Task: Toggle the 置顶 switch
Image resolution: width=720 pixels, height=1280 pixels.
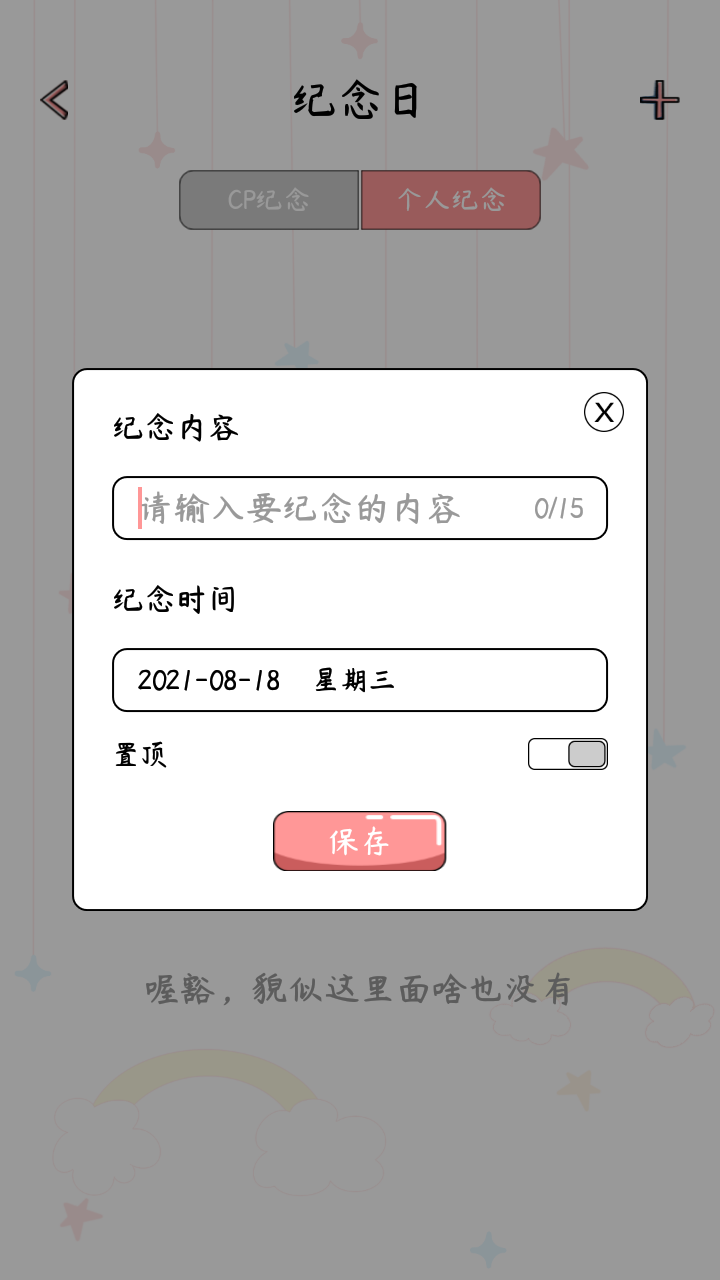Action: click(x=567, y=754)
